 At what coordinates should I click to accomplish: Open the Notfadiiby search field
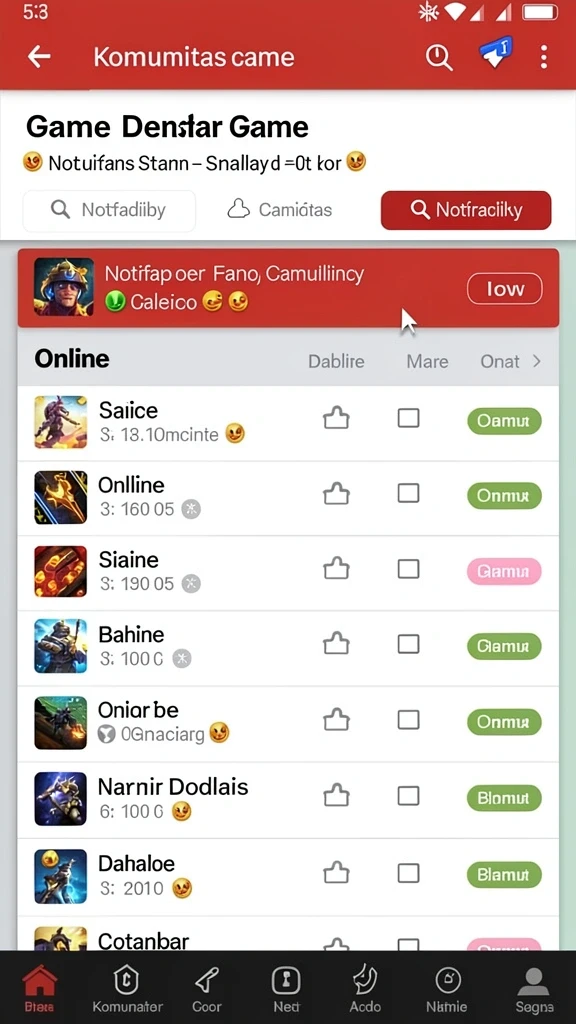coord(109,210)
